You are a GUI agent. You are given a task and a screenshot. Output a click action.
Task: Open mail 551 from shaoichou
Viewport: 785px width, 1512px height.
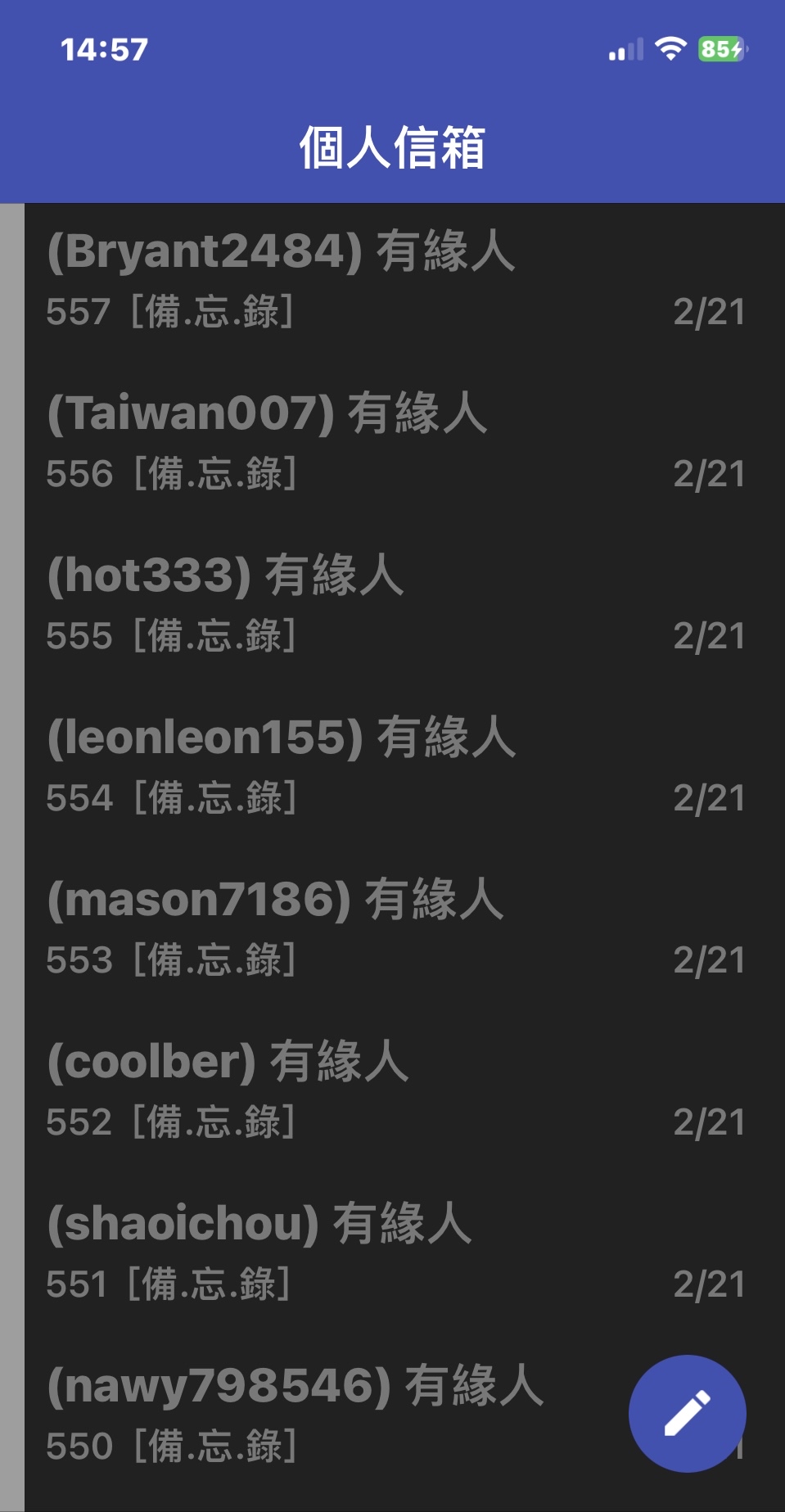click(x=393, y=1252)
